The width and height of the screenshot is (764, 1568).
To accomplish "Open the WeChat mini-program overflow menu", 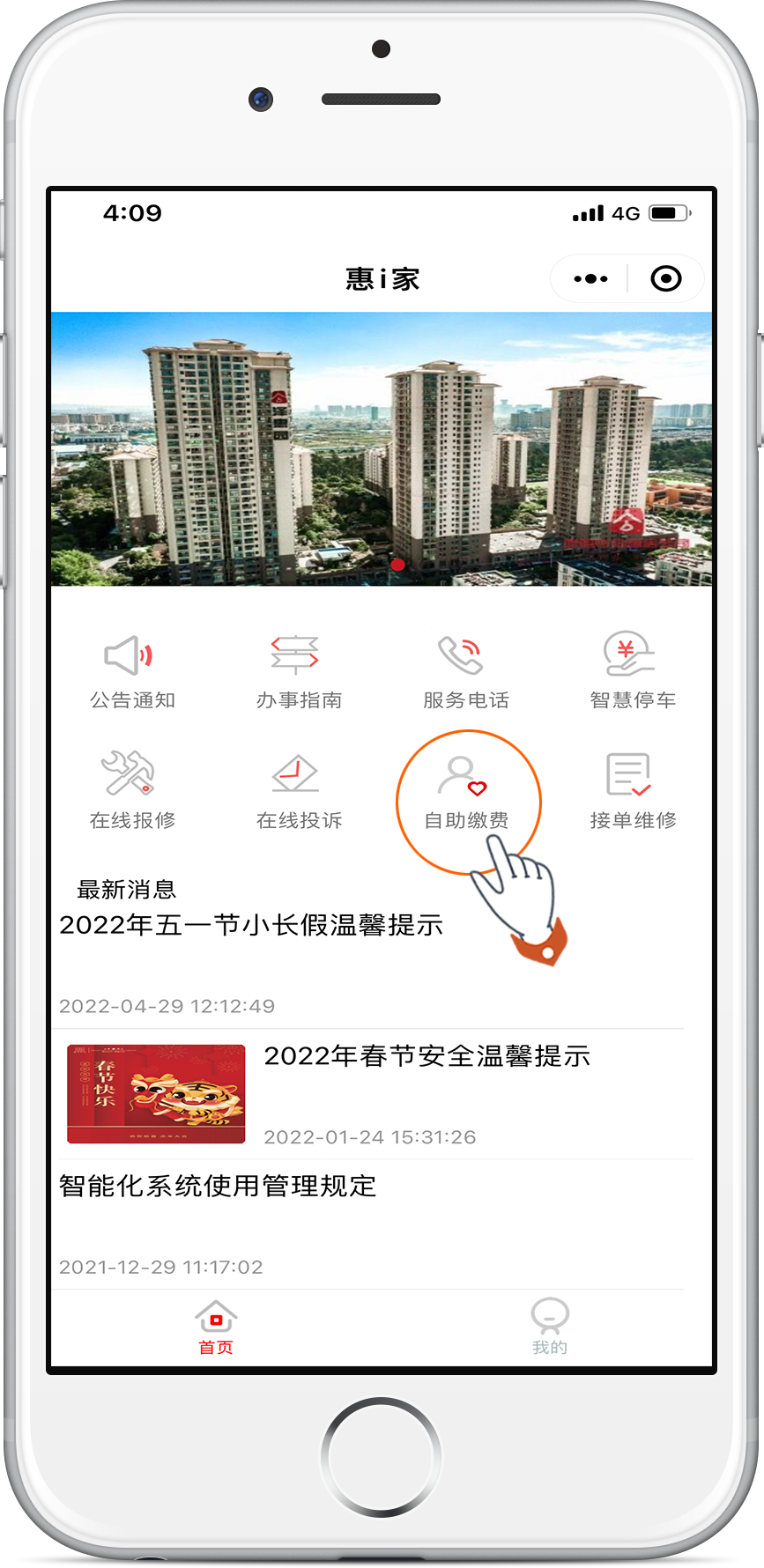I will (x=590, y=279).
